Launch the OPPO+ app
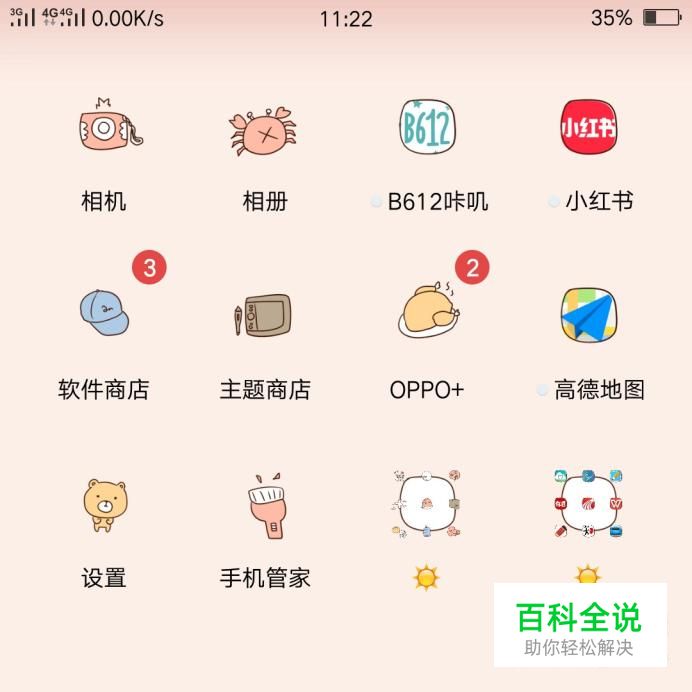 click(428, 312)
